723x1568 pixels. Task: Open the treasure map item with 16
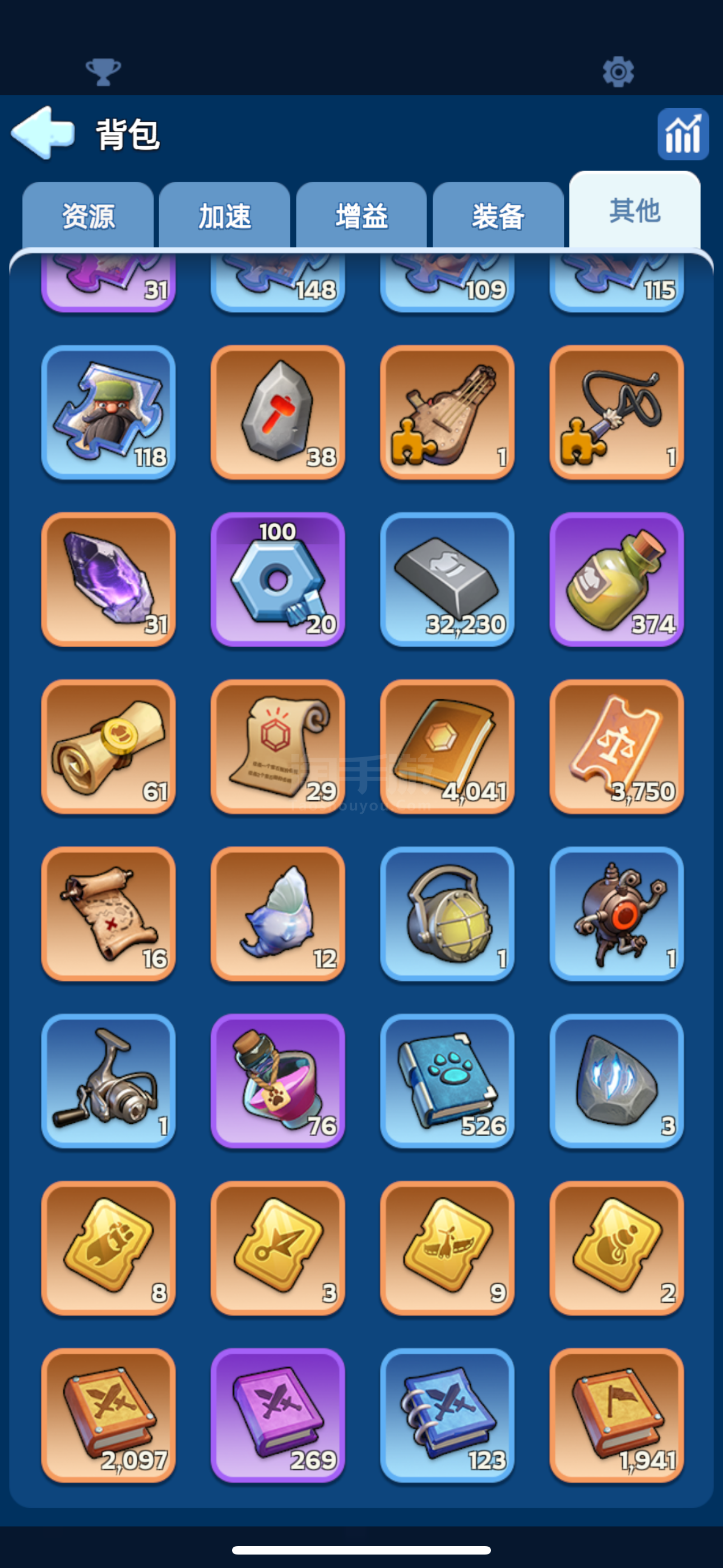(x=108, y=914)
